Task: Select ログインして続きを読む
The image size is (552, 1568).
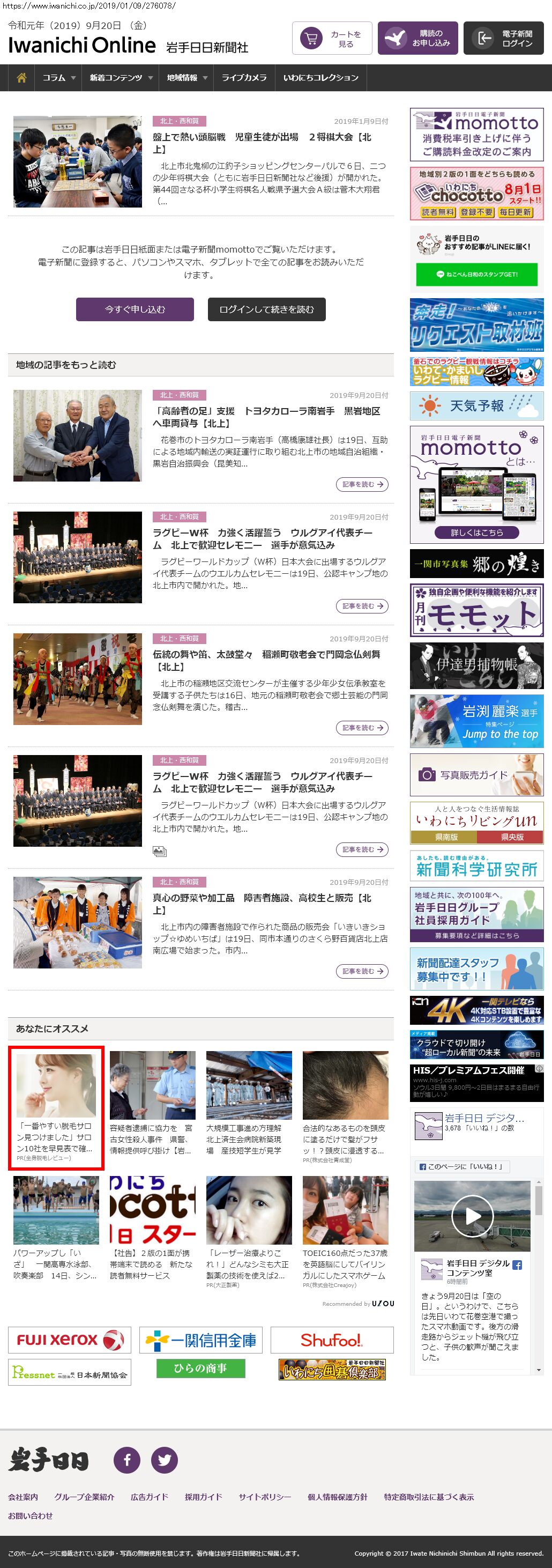Action: (266, 309)
